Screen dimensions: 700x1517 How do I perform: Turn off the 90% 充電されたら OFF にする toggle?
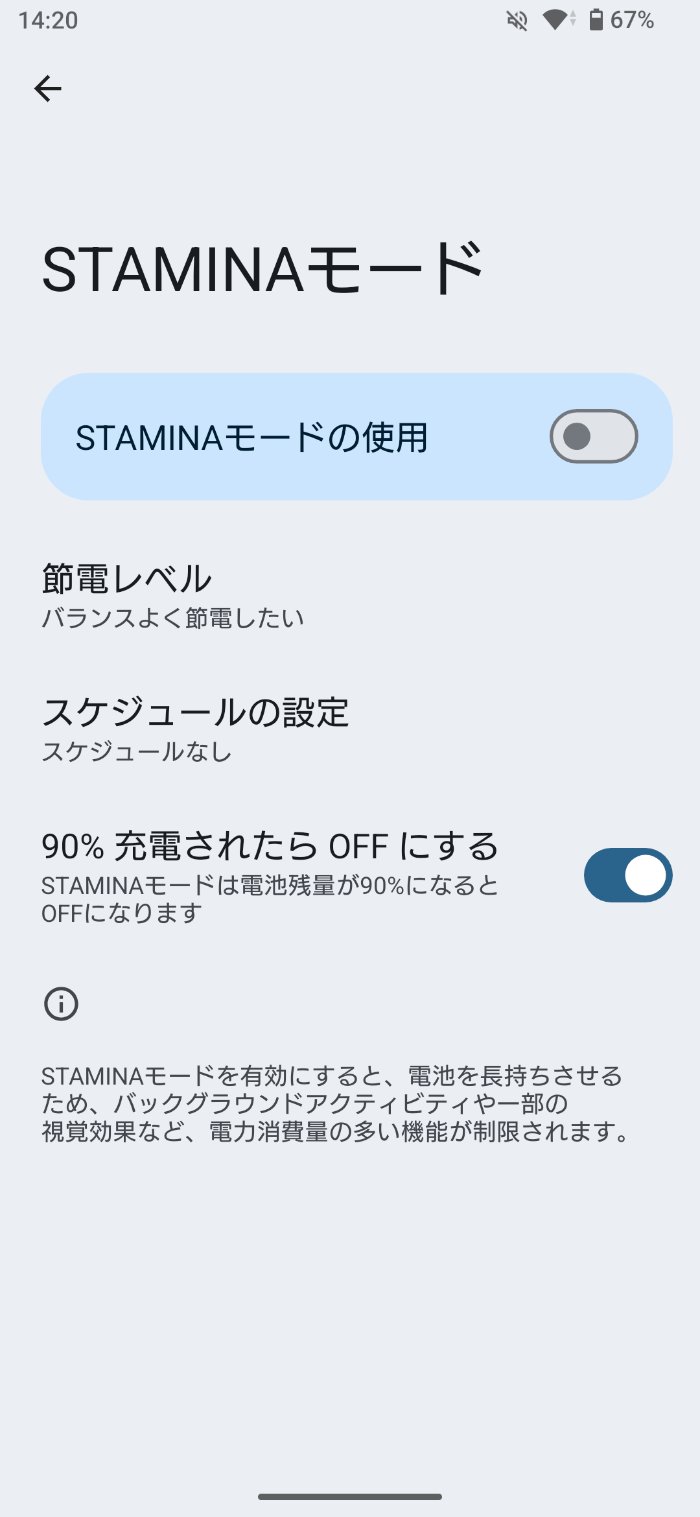(x=627, y=875)
